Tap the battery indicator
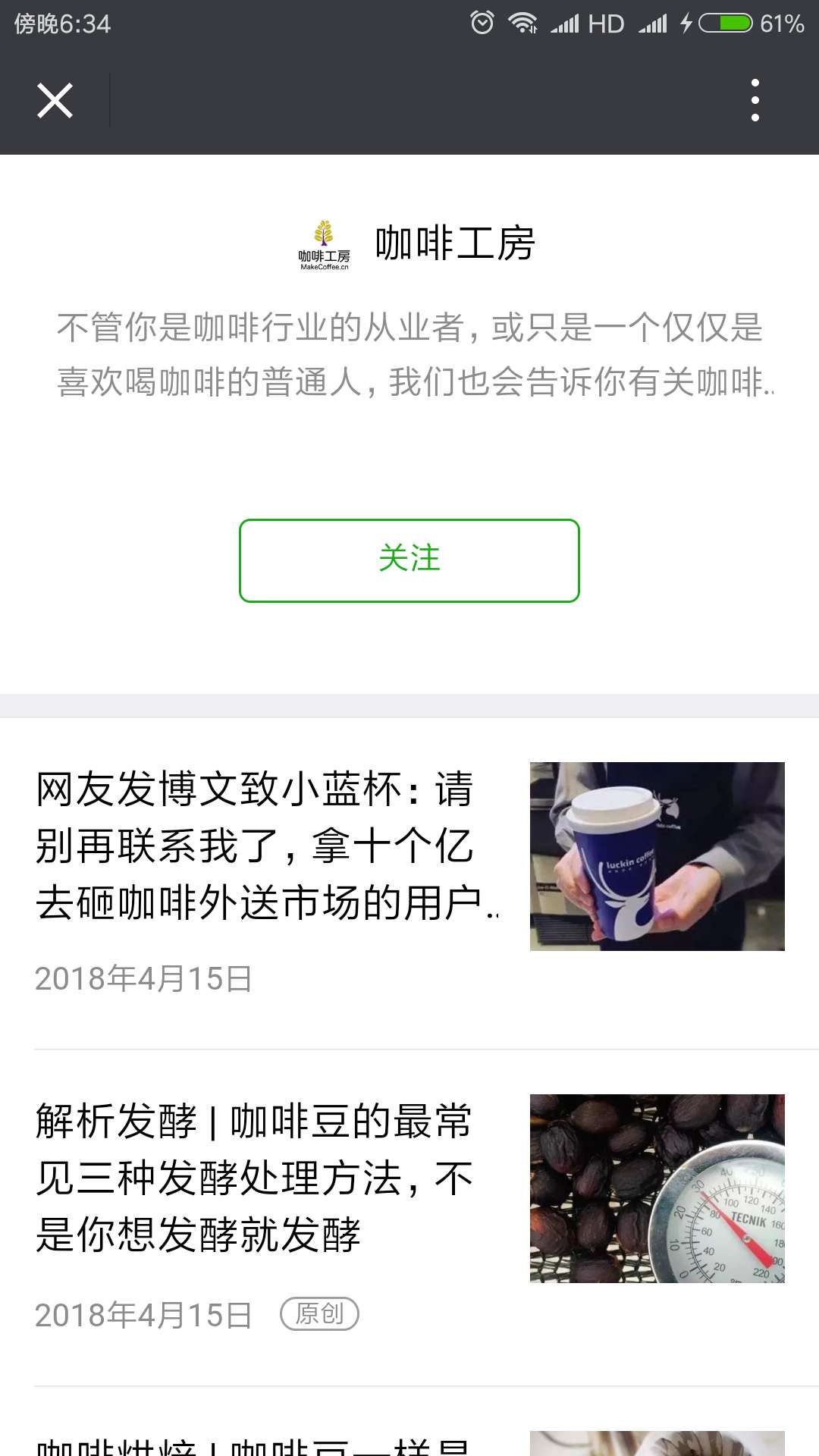This screenshot has height=1456, width=819. click(x=726, y=22)
